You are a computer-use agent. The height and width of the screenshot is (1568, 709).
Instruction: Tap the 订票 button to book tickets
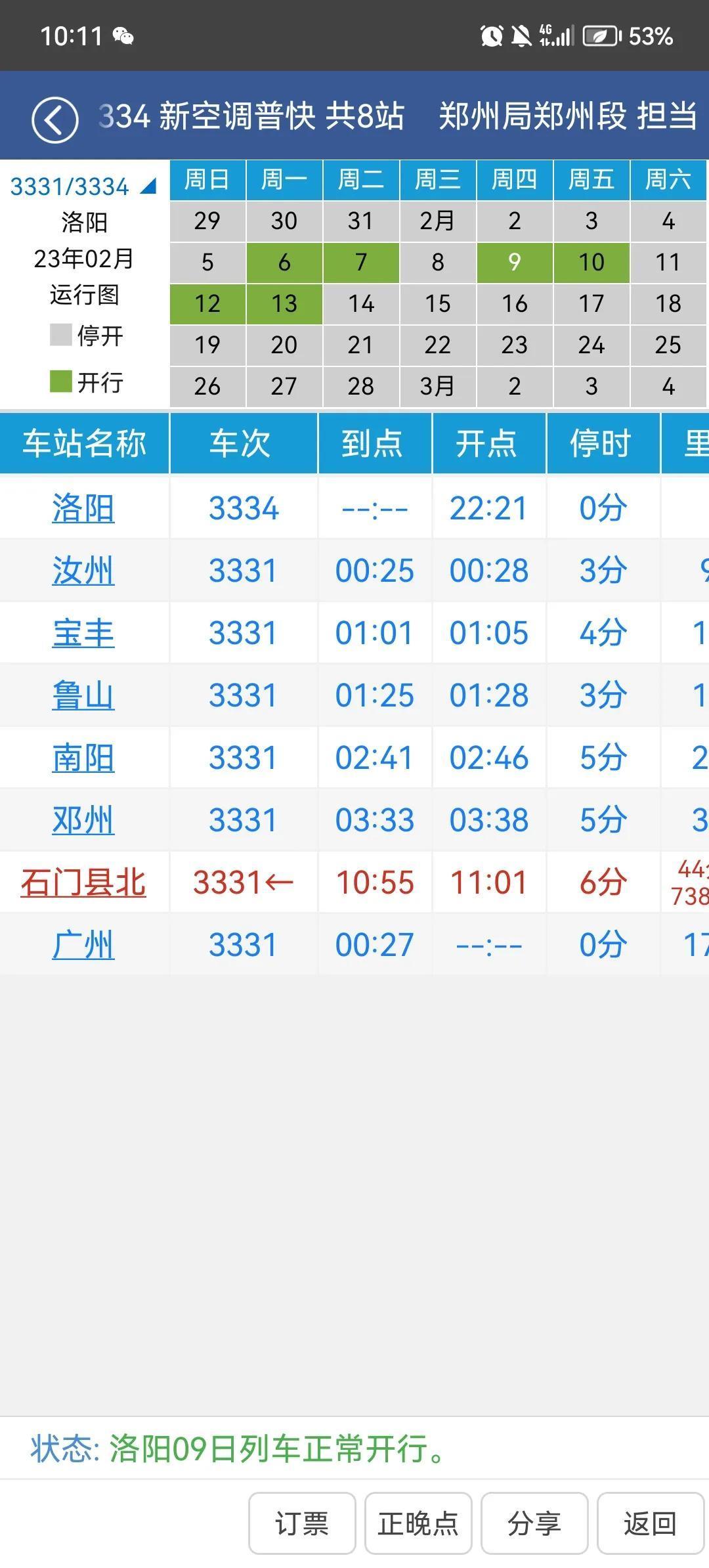301,1523
